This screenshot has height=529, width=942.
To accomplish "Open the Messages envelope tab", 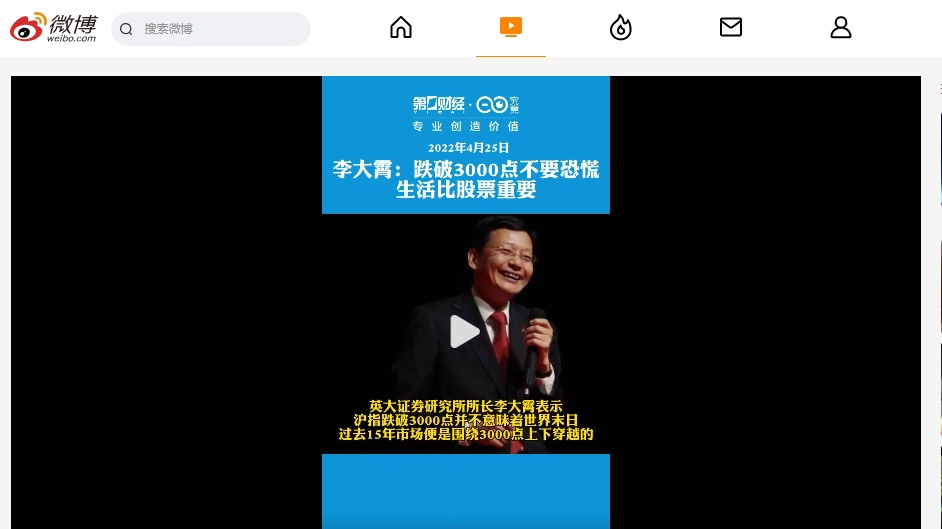I will click(731, 28).
